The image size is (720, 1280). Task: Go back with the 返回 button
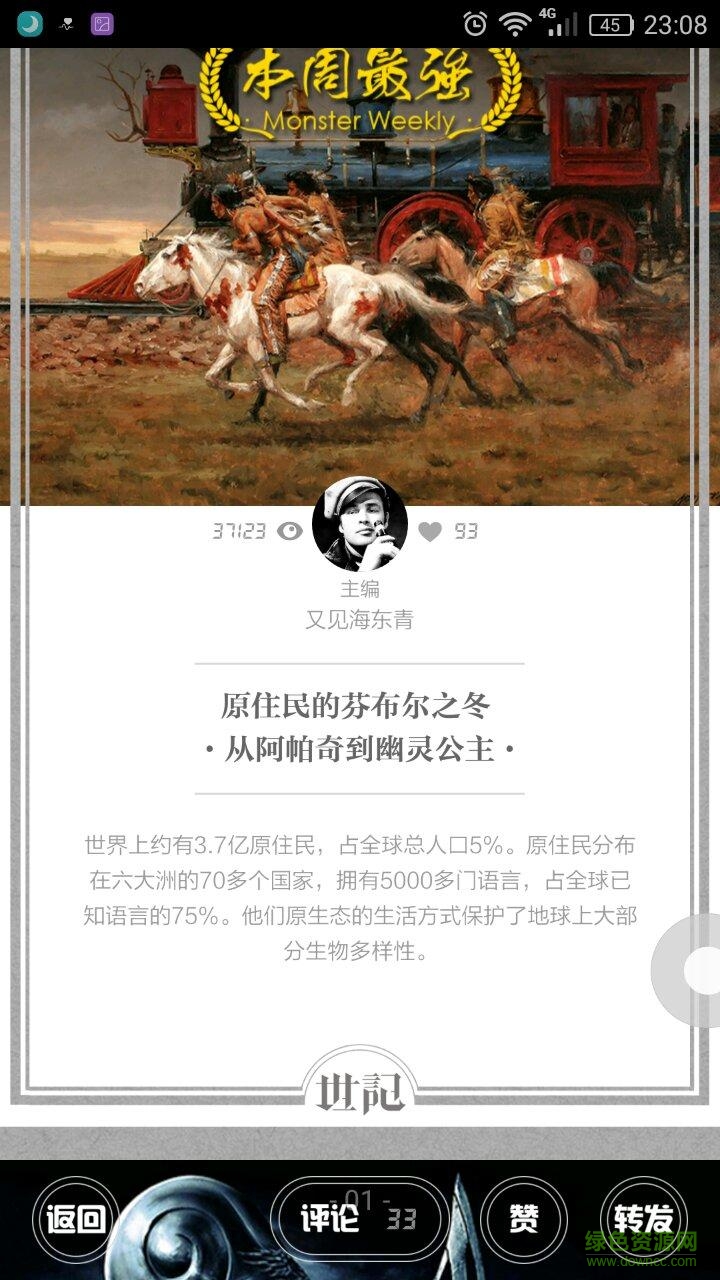coord(76,1219)
